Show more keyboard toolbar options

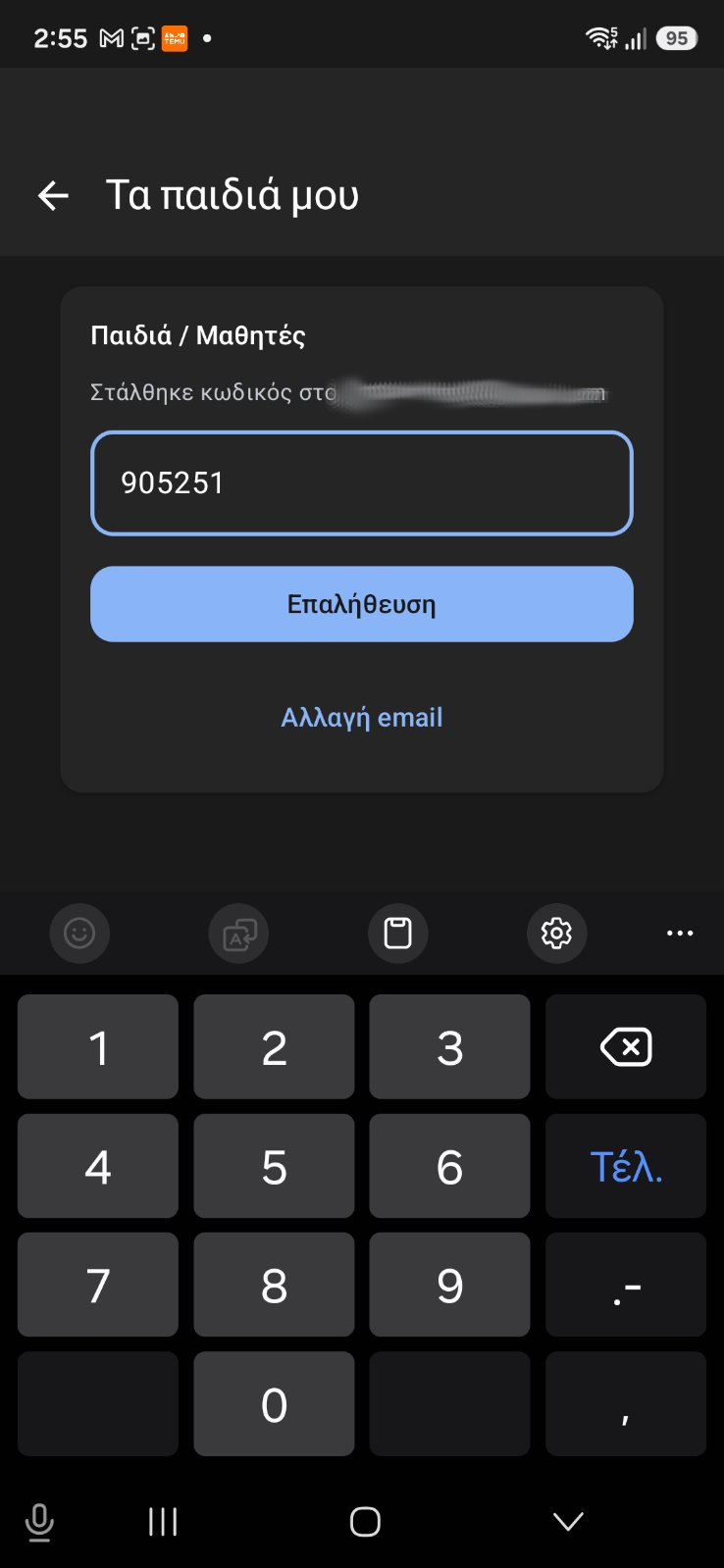(x=680, y=933)
